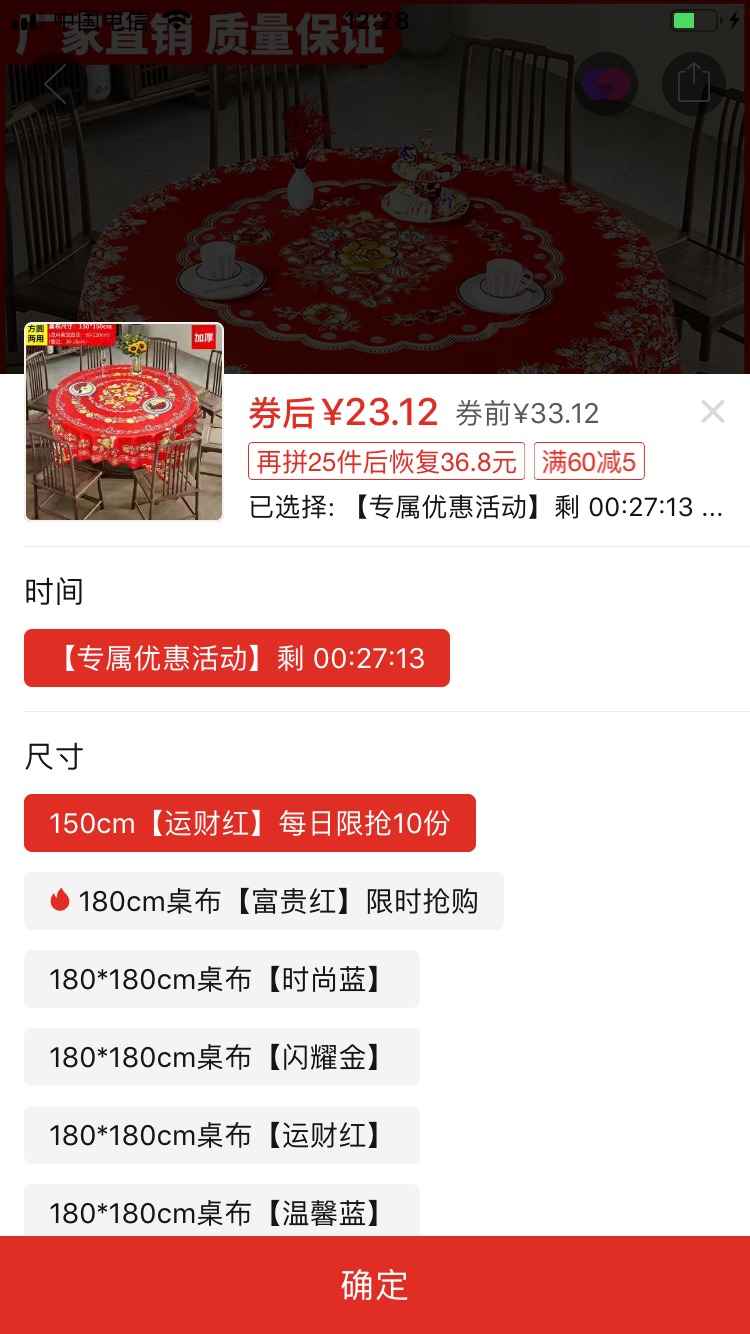Viewport: 750px width, 1334px height.
Task: Select the 【专属优惠活动】 time option
Action: [x=237, y=658]
